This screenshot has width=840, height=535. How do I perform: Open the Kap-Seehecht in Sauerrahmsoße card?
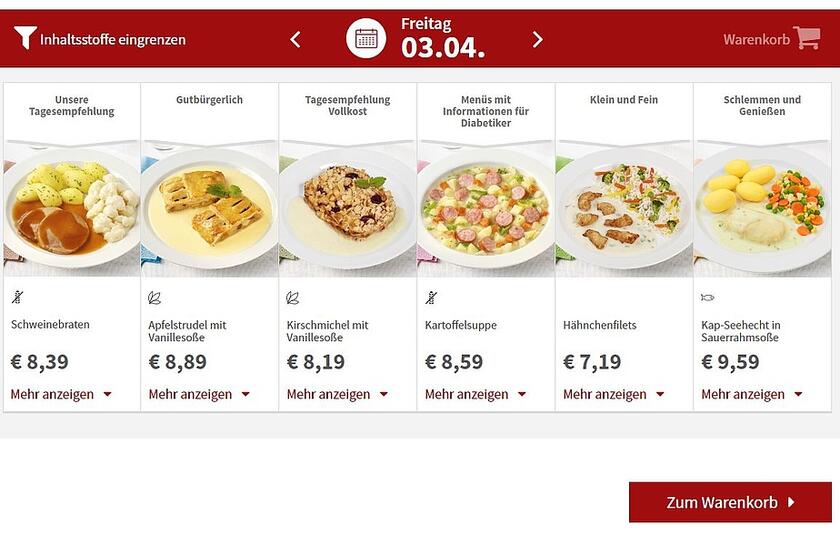762,212
